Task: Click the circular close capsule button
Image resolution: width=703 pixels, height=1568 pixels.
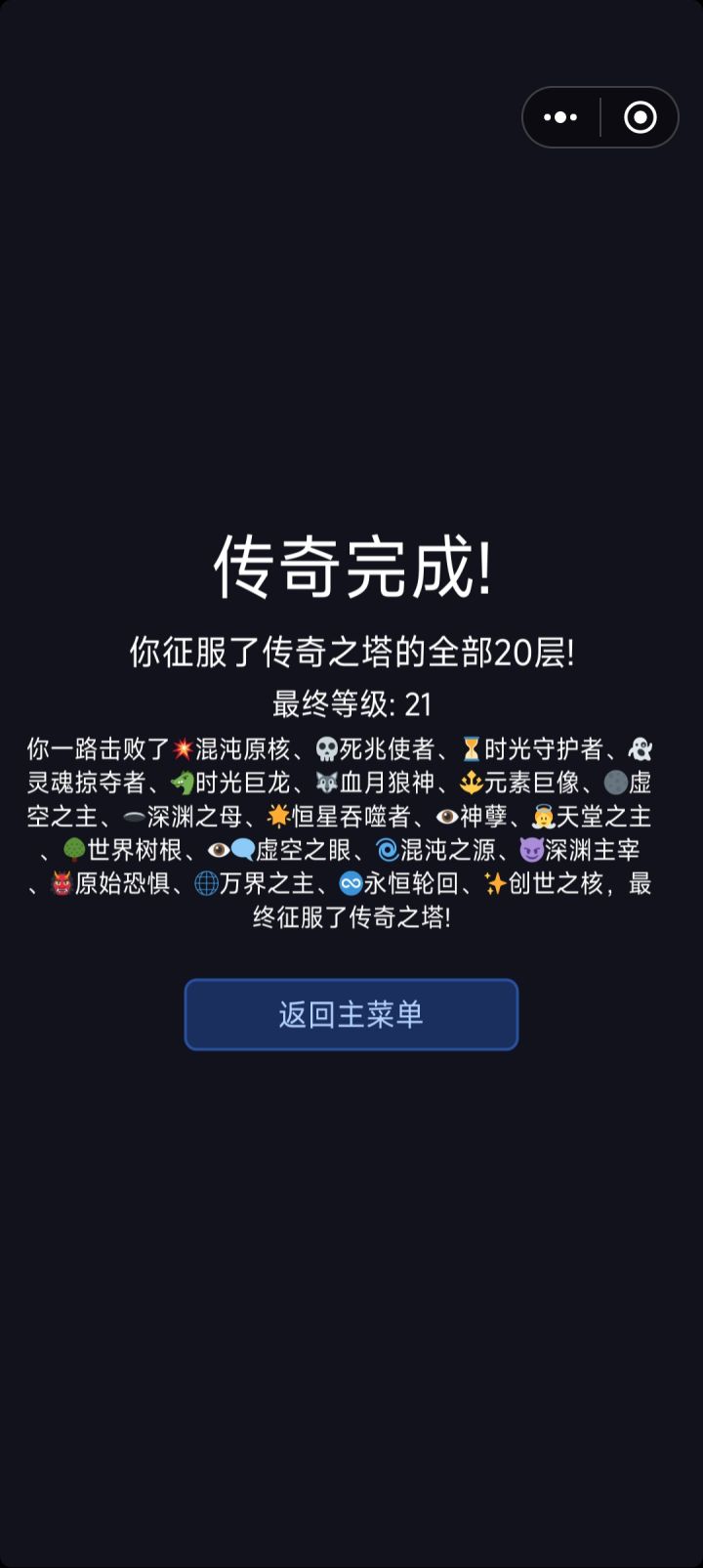Action: coord(641,117)
